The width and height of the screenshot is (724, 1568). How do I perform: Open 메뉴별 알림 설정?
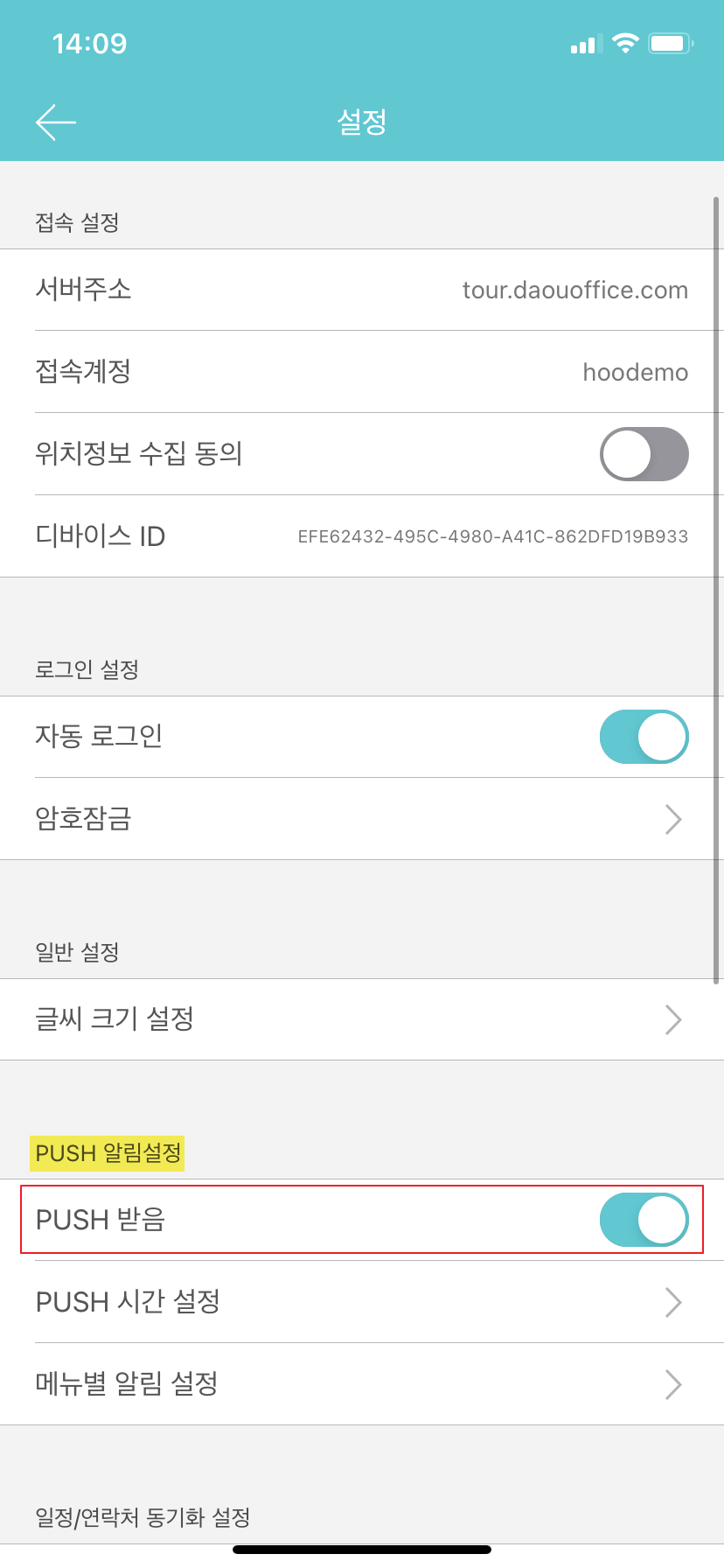point(362,1384)
